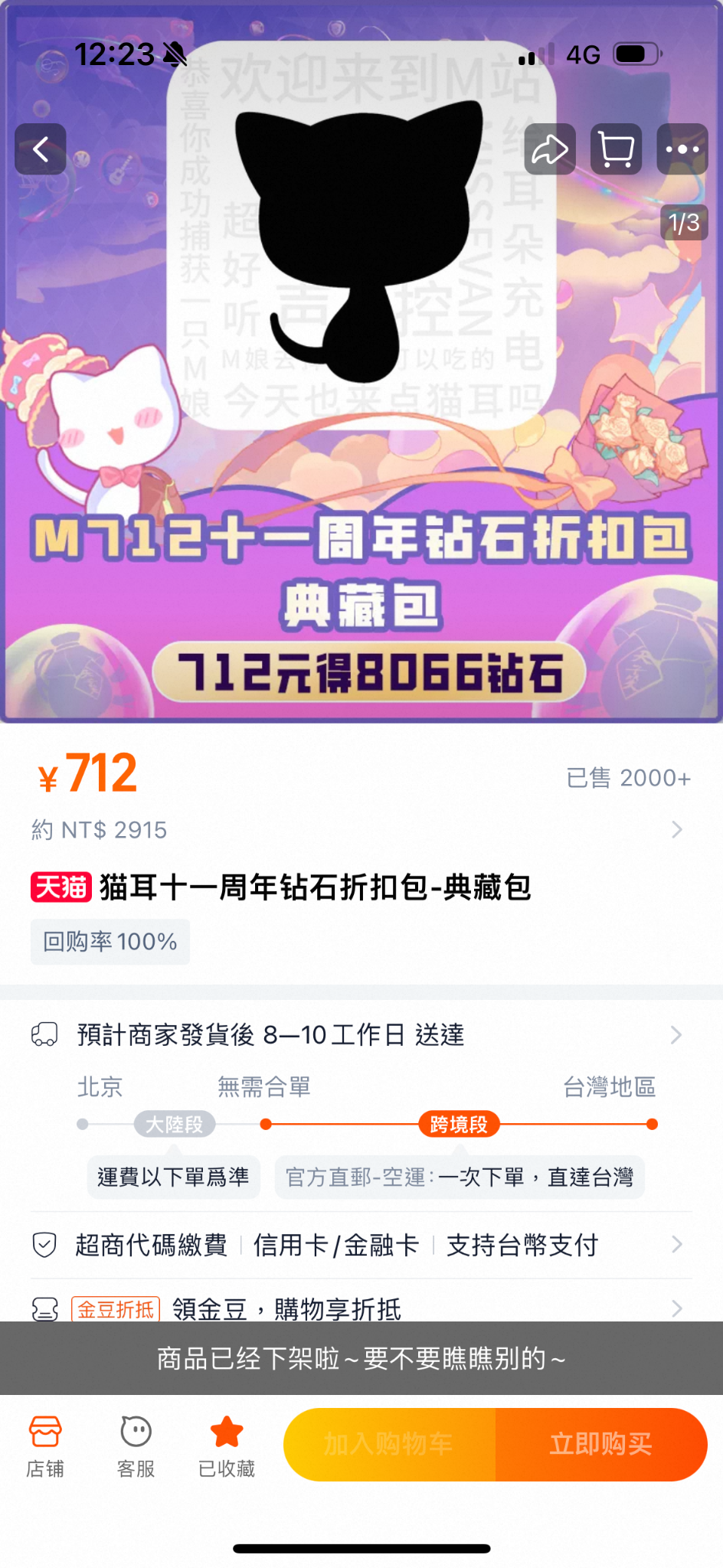The height and width of the screenshot is (1568, 723).
Task: Go back to the previous page
Action: pyautogui.click(x=41, y=149)
